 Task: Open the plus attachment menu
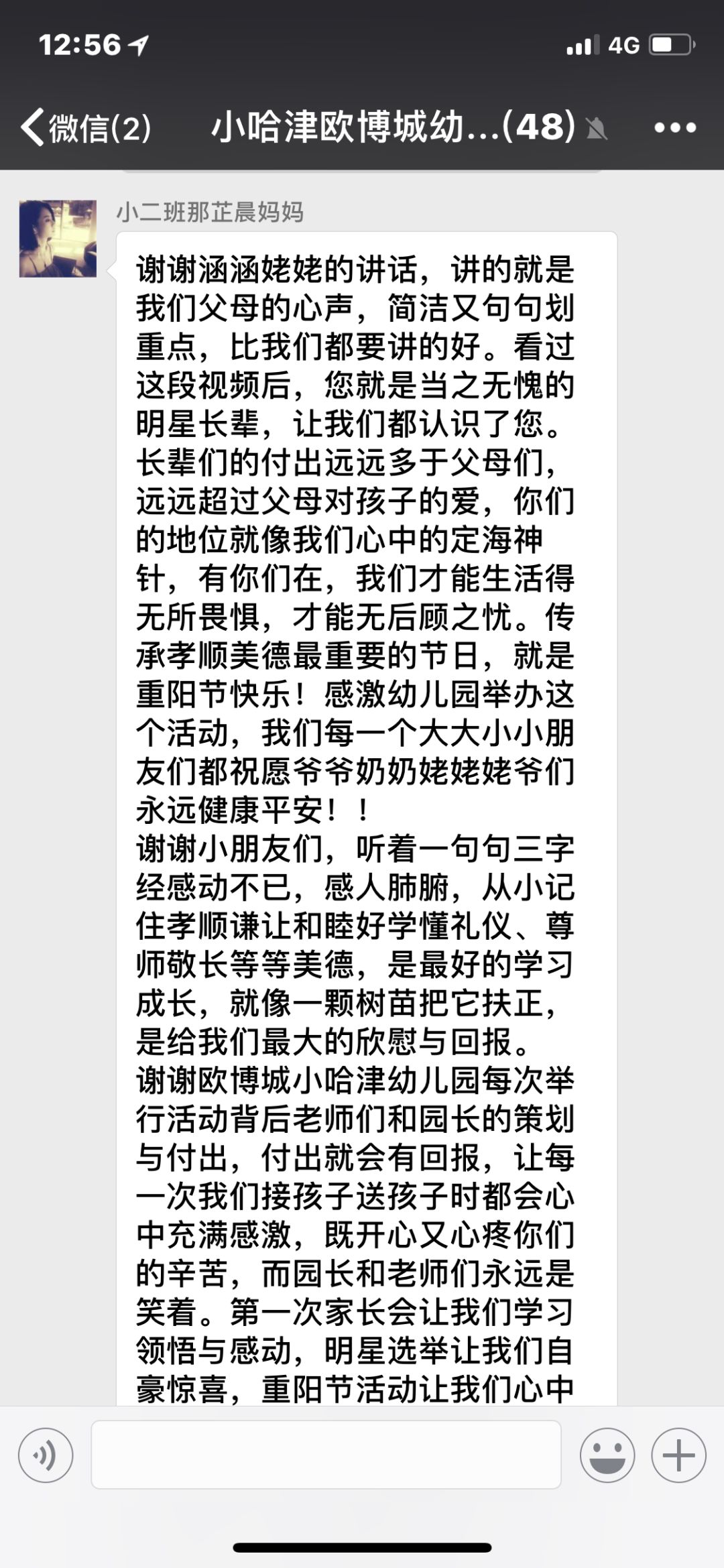(x=678, y=1455)
